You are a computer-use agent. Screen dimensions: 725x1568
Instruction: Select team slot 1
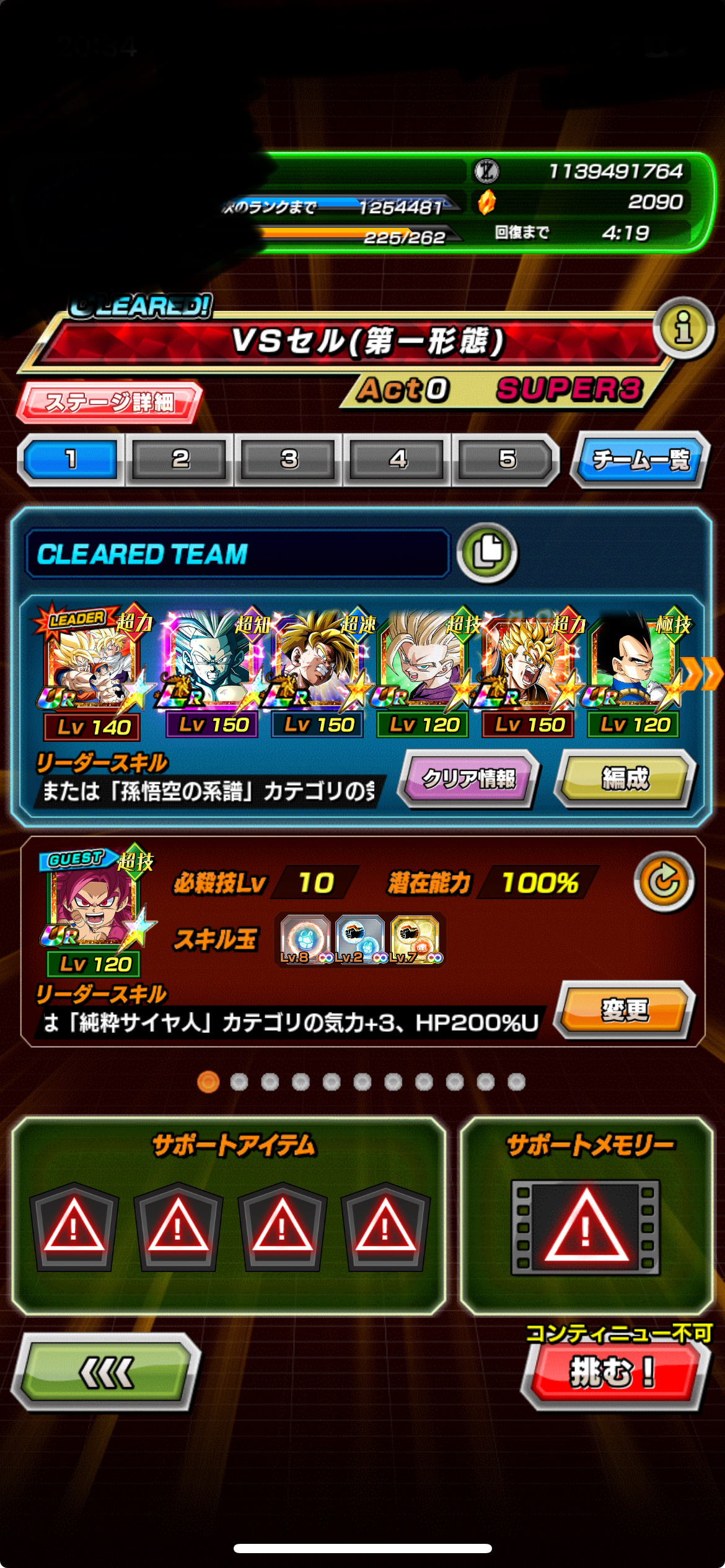(71, 460)
